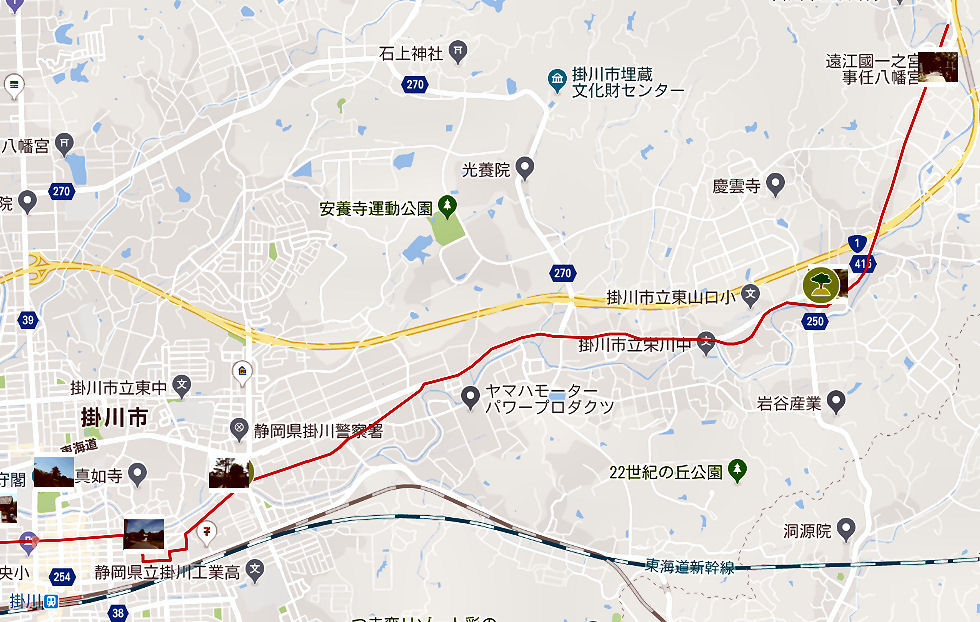Screen dimensions: 980x622
Task: Open the photo marker near 静岡県掛川警察署
Action: point(229,472)
